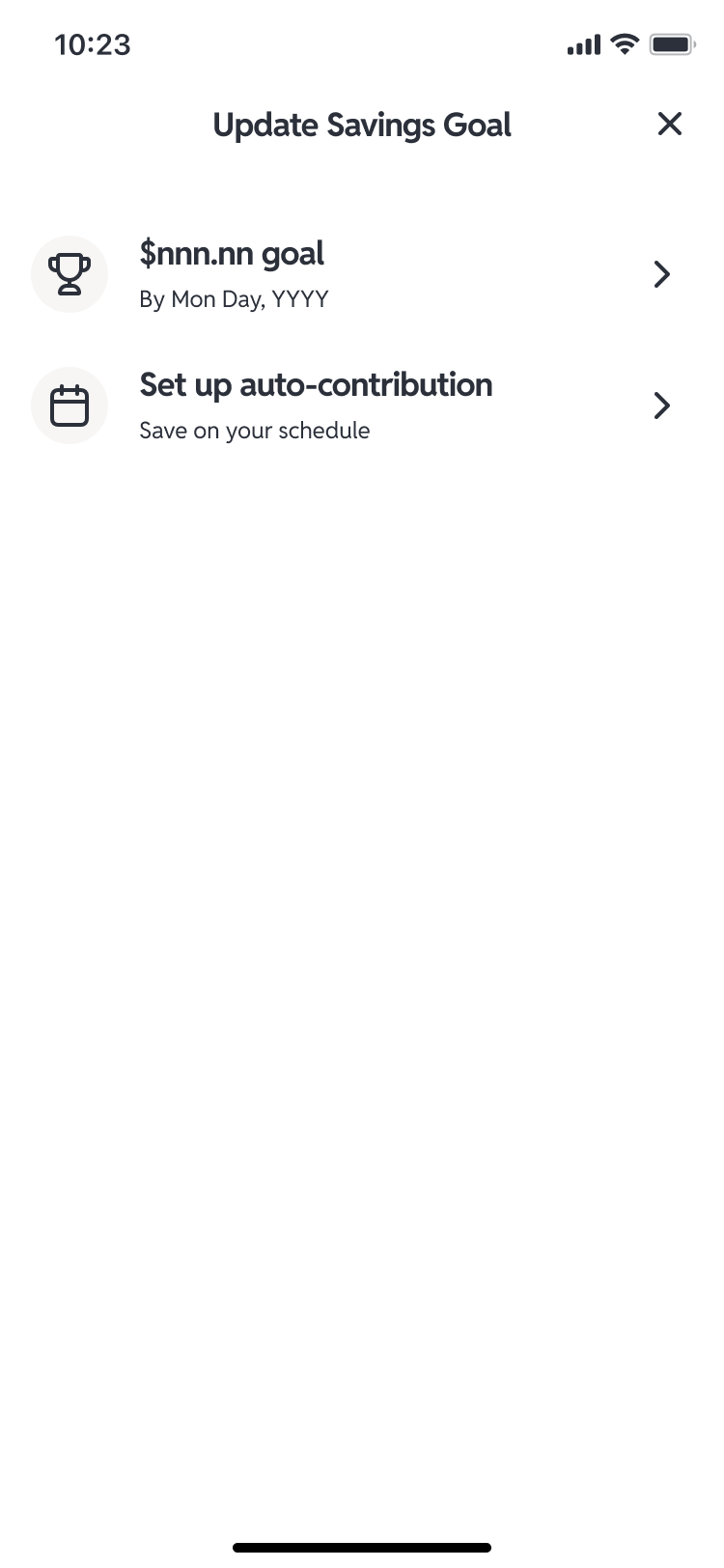The height and width of the screenshot is (1568, 724).
Task: Open Set up auto-contribution
Action: click(x=362, y=406)
